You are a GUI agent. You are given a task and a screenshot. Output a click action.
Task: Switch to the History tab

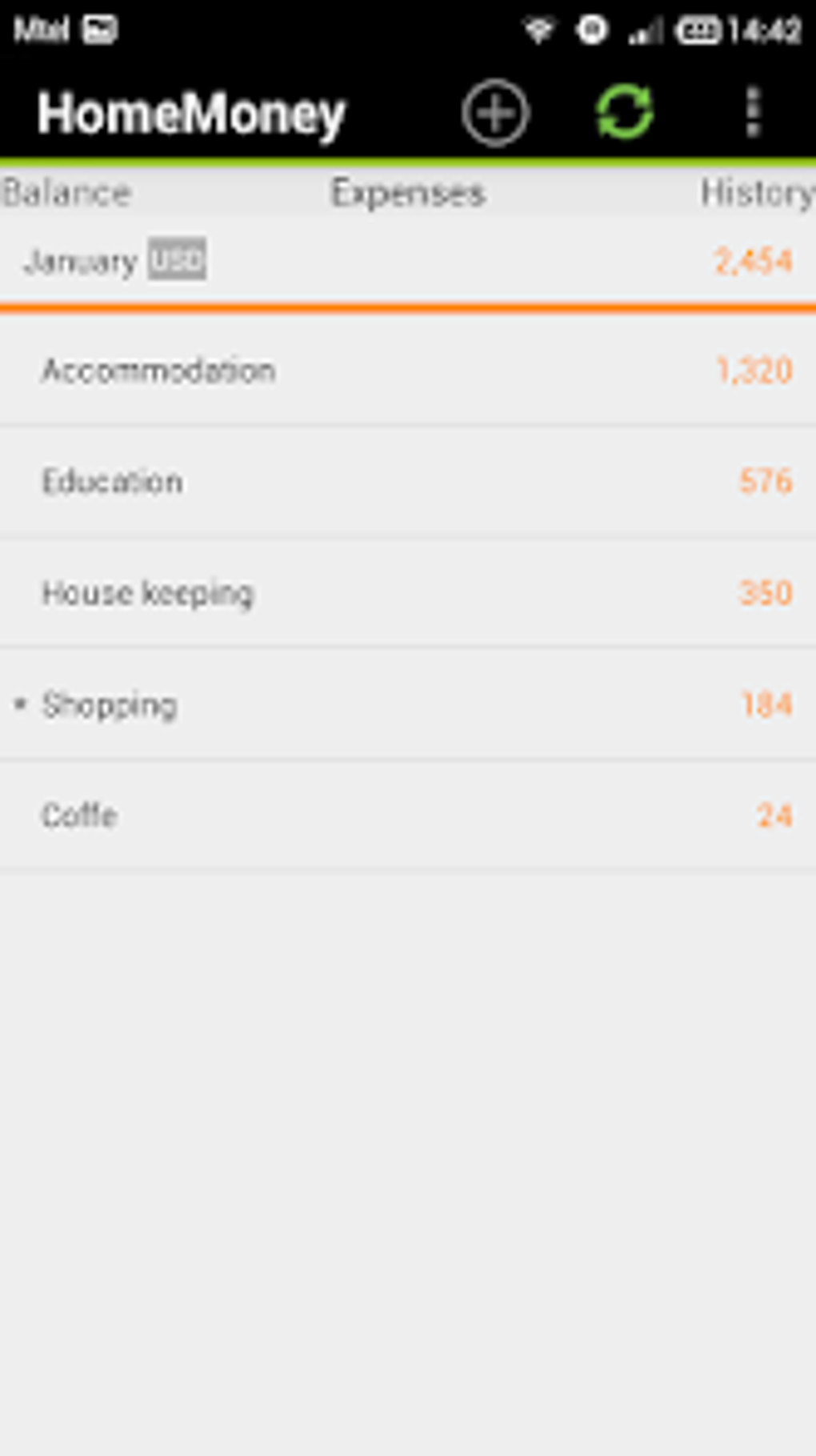pos(756,194)
